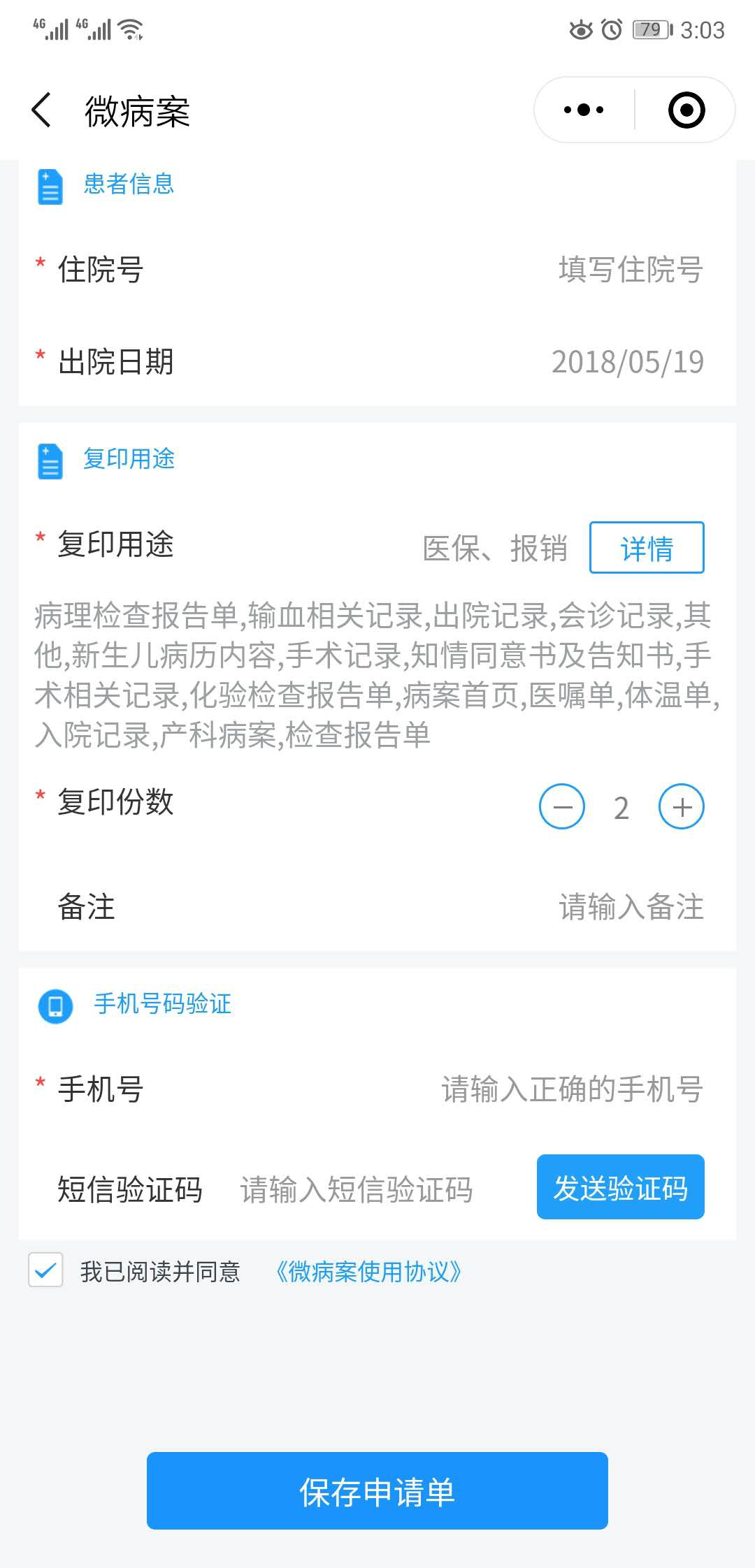Enter the 手机号 field
This screenshot has height=1568, width=755.
tap(572, 1089)
